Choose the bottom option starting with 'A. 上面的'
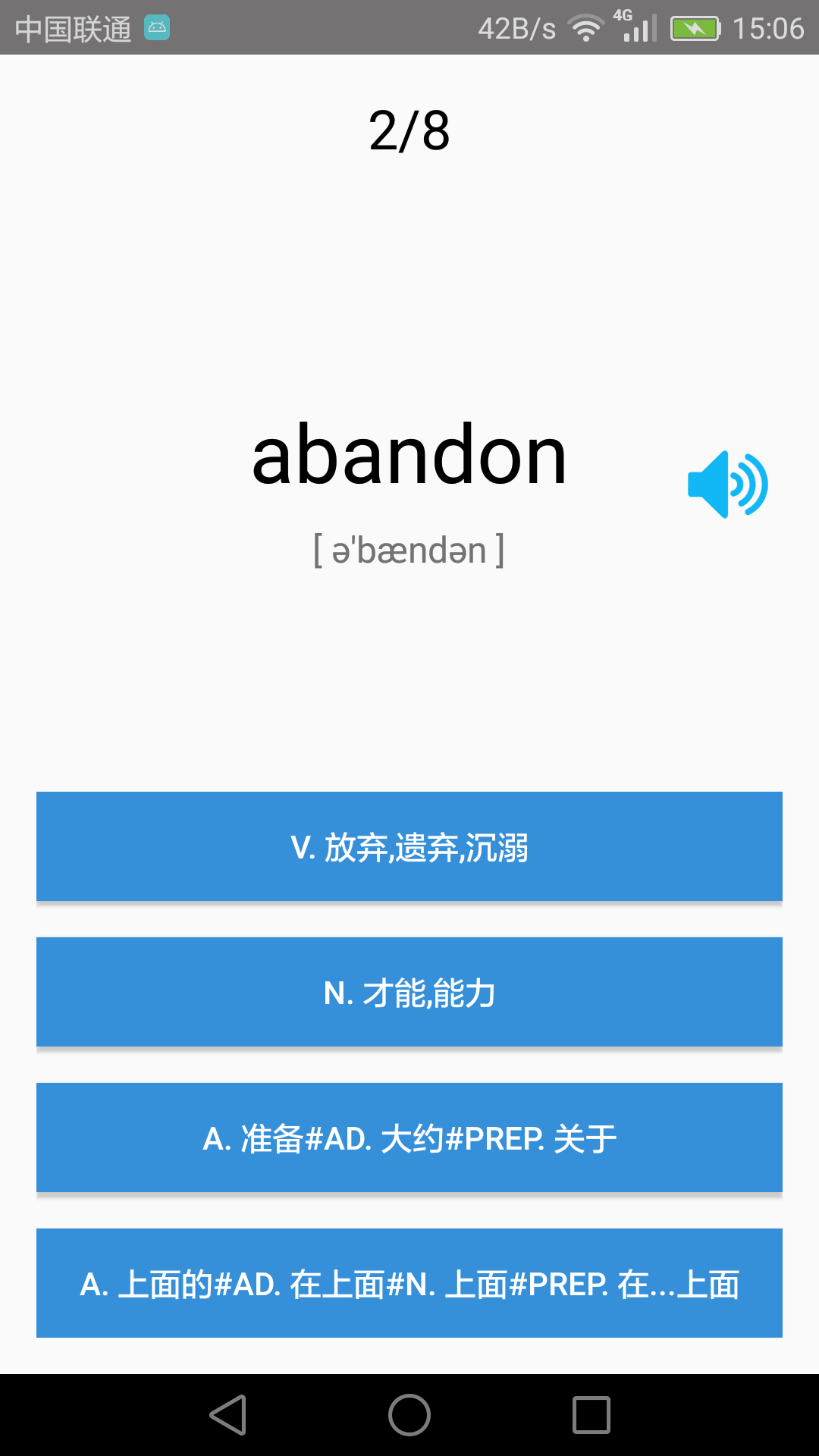The width and height of the screenshot is (819, 1456). [x=409, y=1283]
